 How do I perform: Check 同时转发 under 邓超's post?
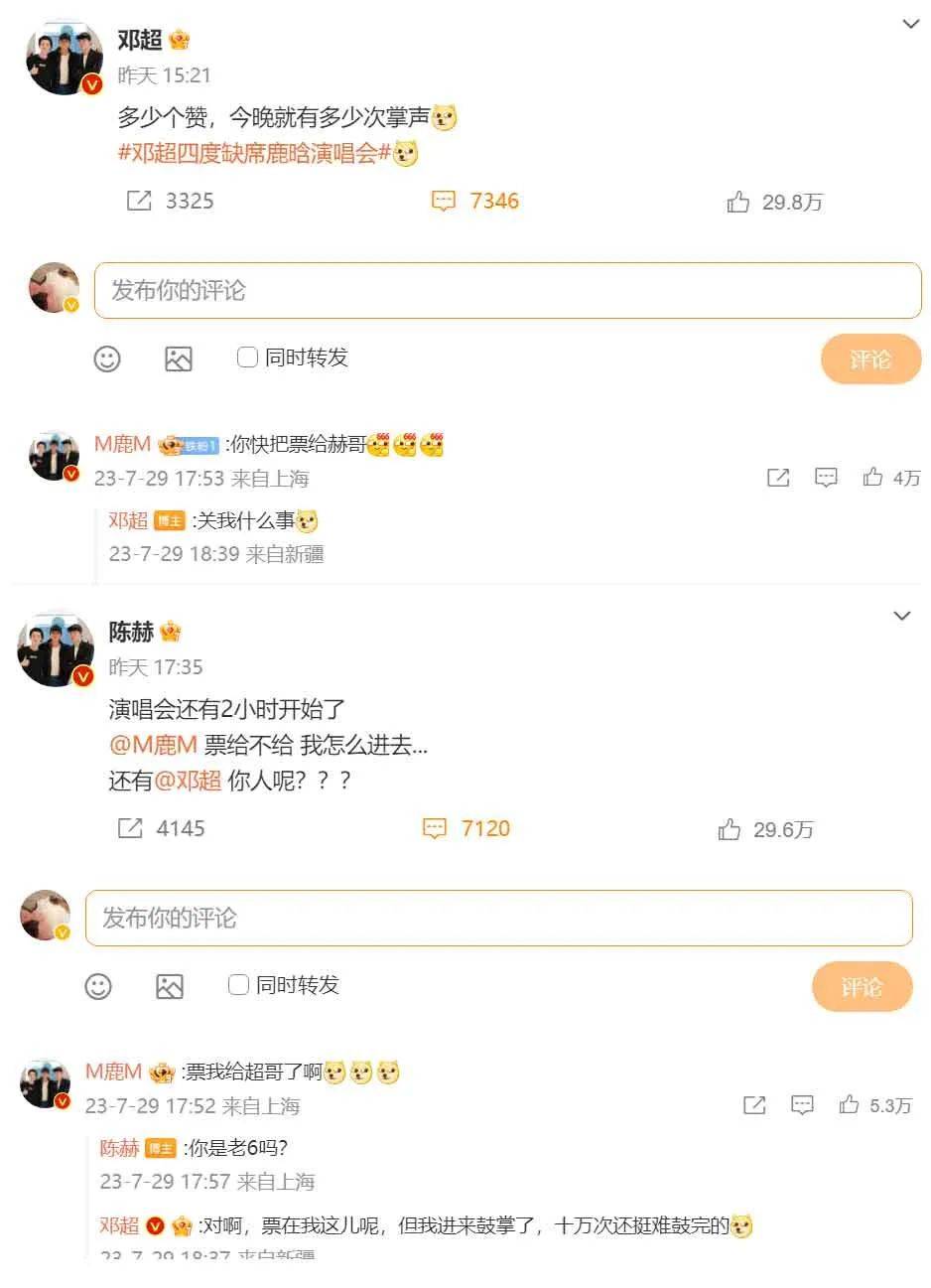pyautogui.click(x=248, y=358)
